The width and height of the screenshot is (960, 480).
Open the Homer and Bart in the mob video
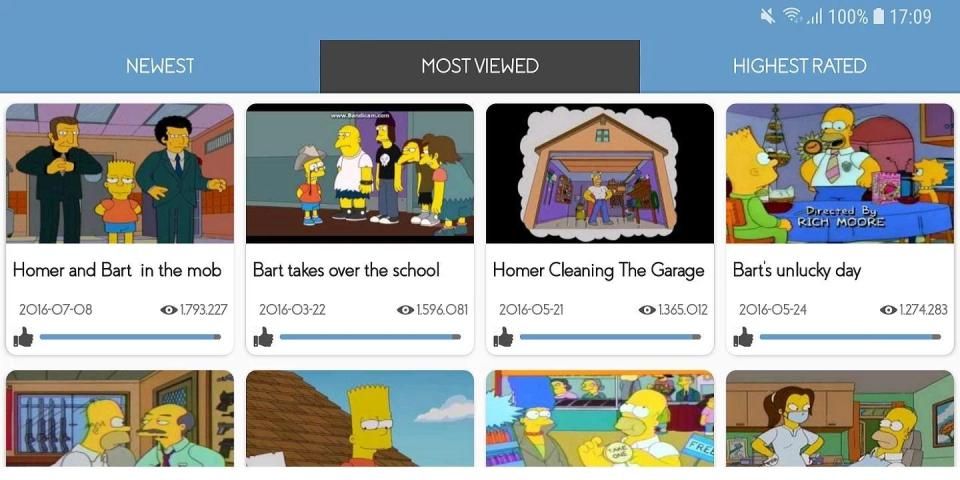point(120,174)
